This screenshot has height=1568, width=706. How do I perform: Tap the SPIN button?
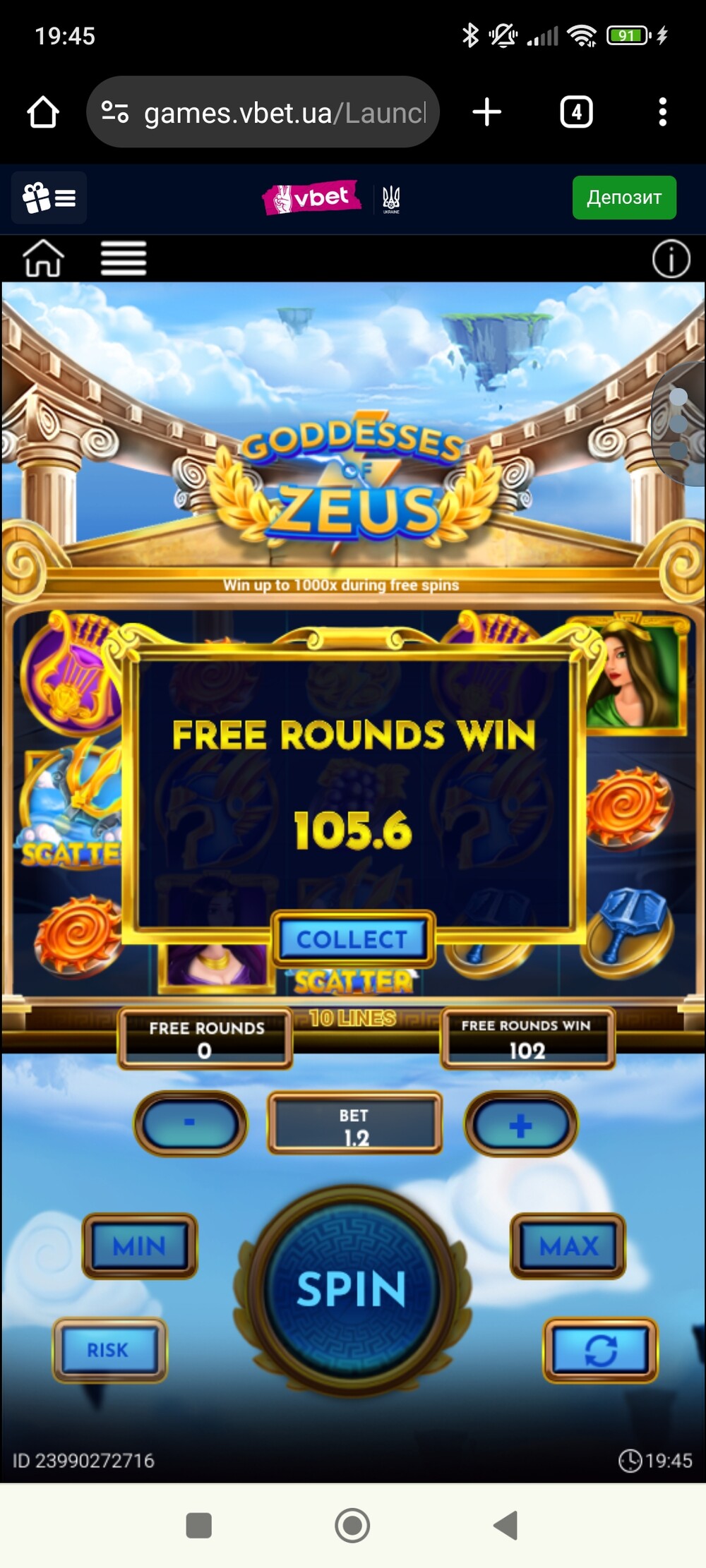point(352,1289)
